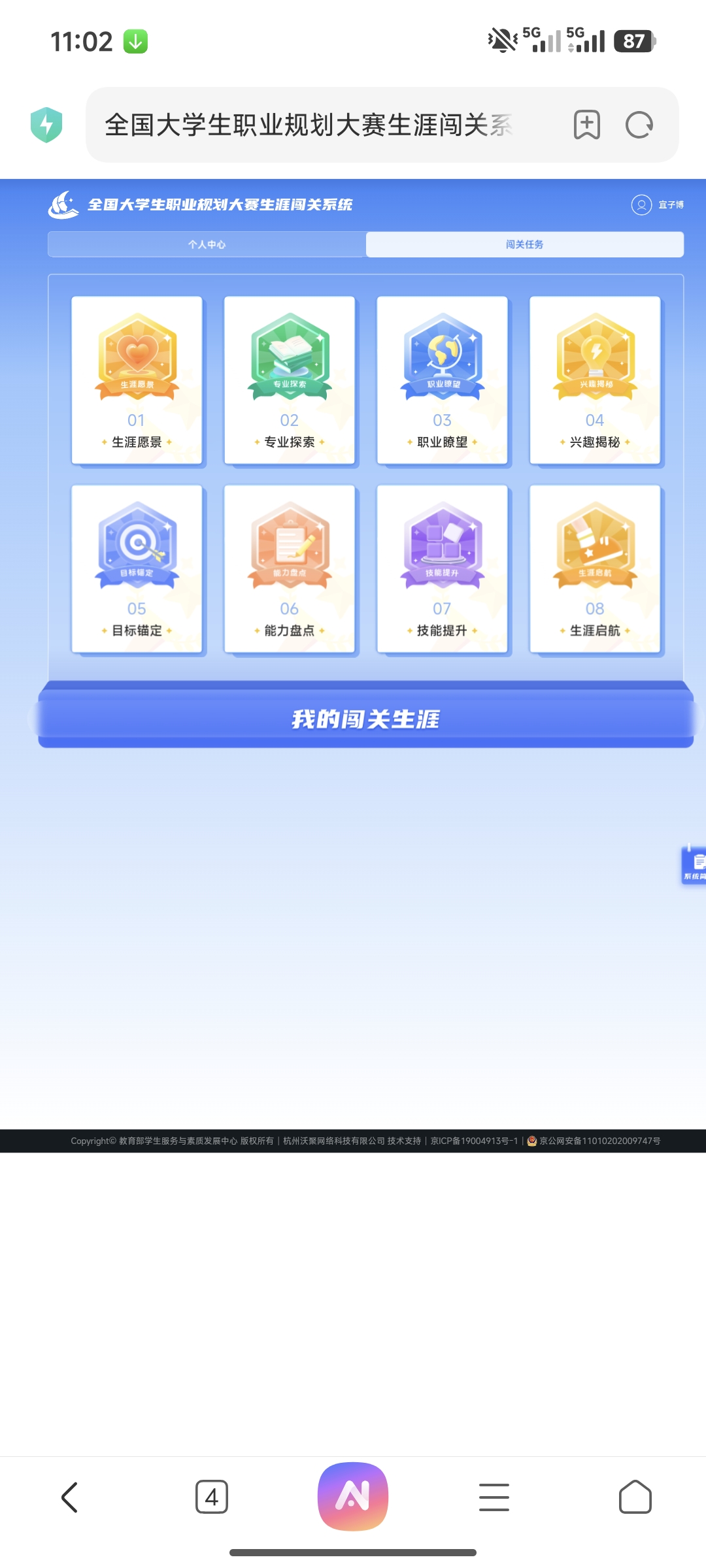706x1568 pixels.
Task: Select the 闯关任务 tab
Action: [x=525, y=244]
